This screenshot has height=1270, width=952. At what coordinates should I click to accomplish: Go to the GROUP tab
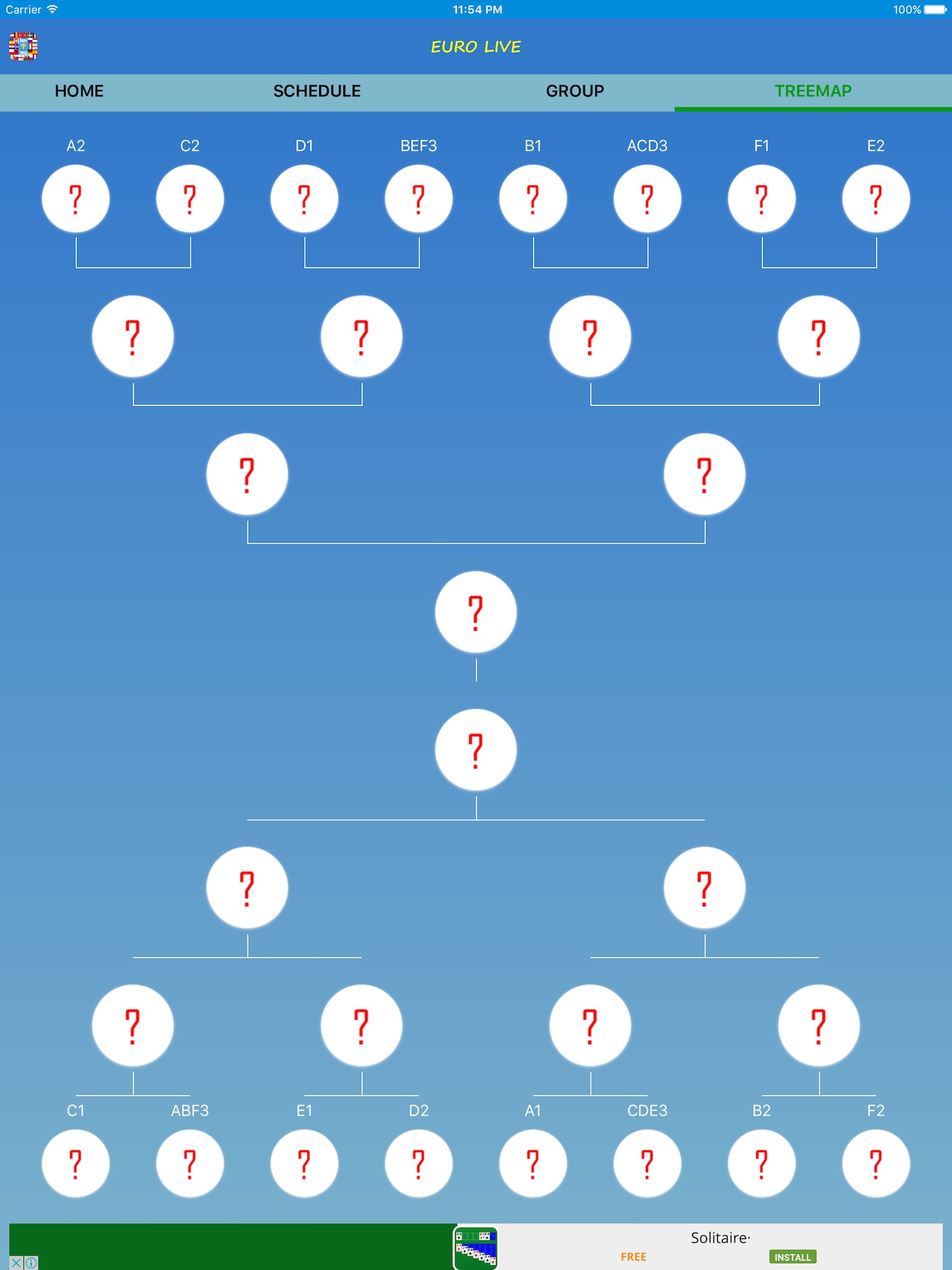click(575, 91)
